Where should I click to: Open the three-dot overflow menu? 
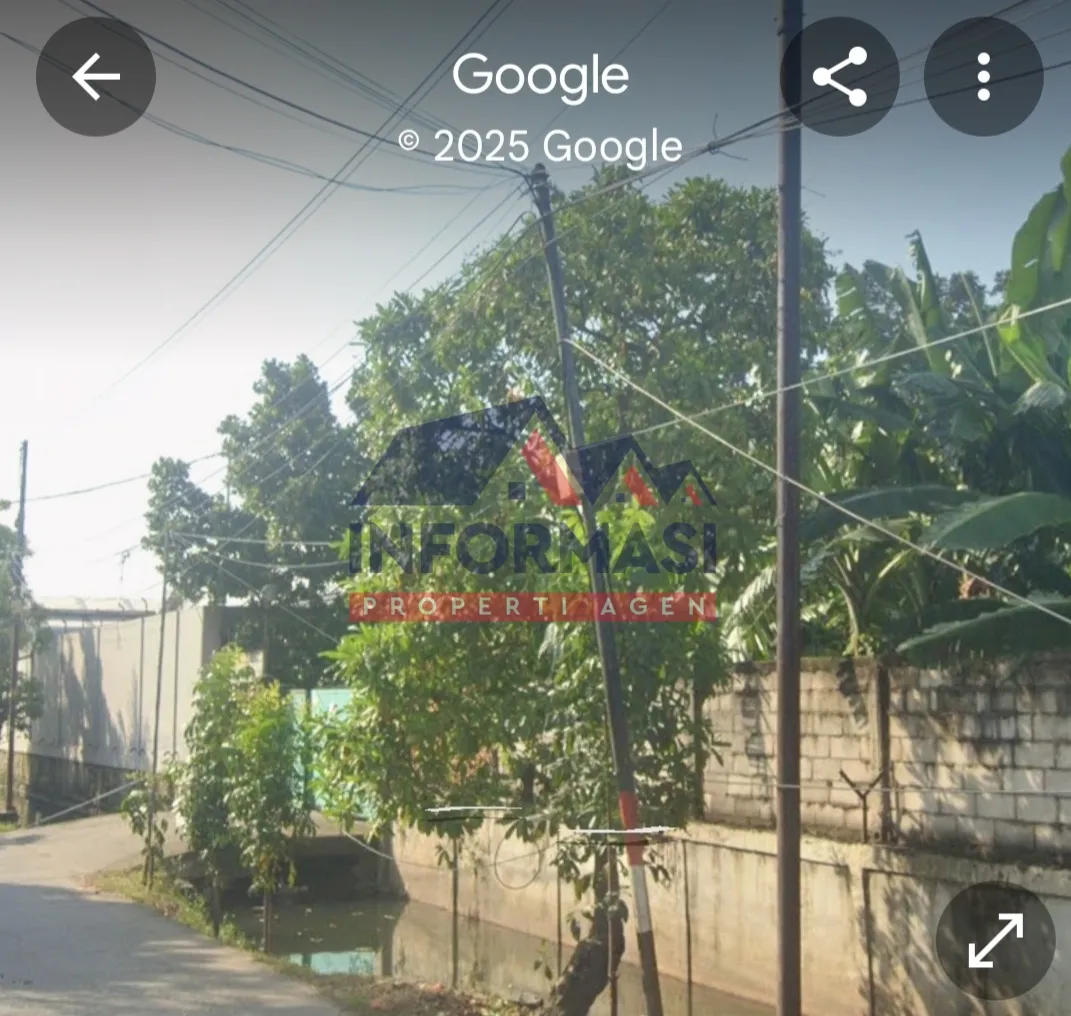tap(983, 77)
